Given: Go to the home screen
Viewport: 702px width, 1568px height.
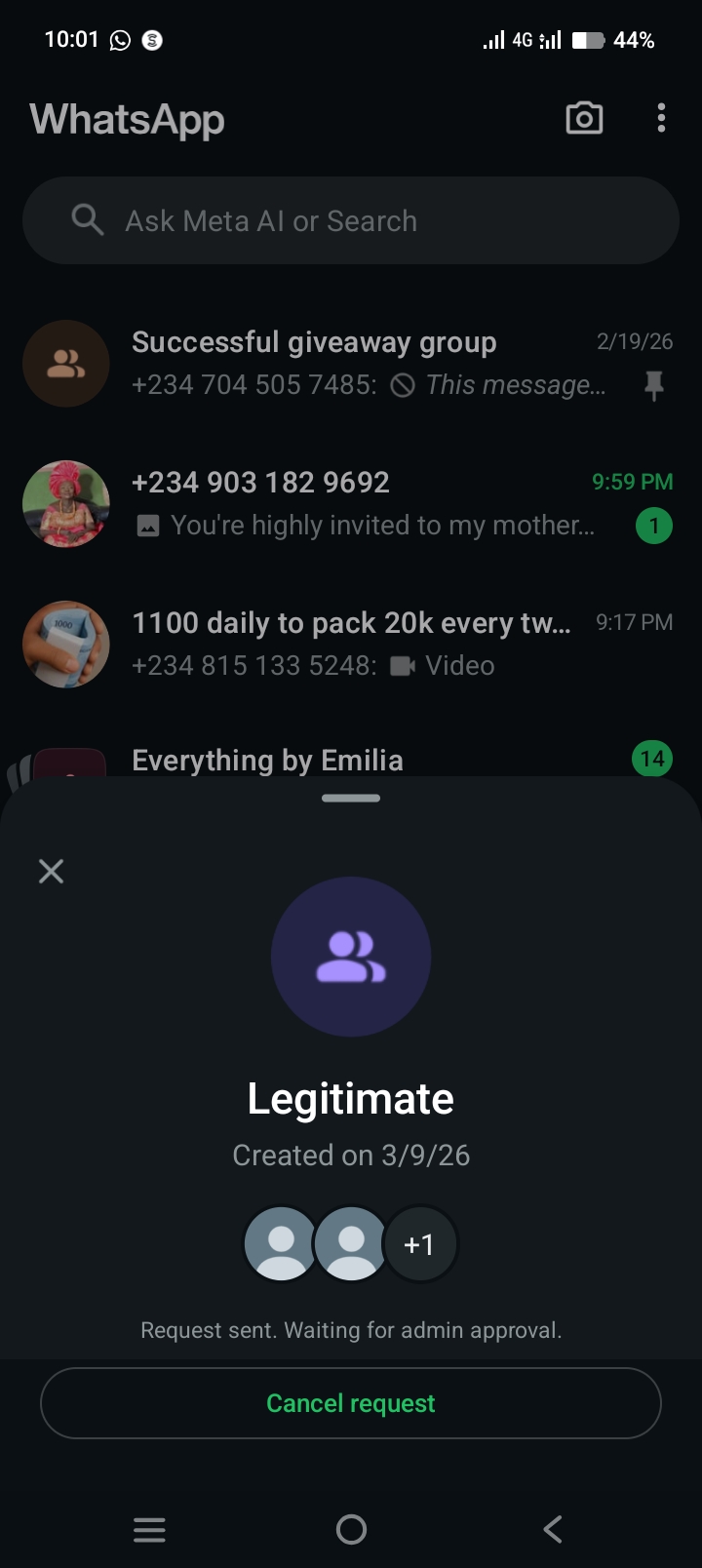Looking at the screenshot, I should pyautogui.click(x=351, y=1529).
